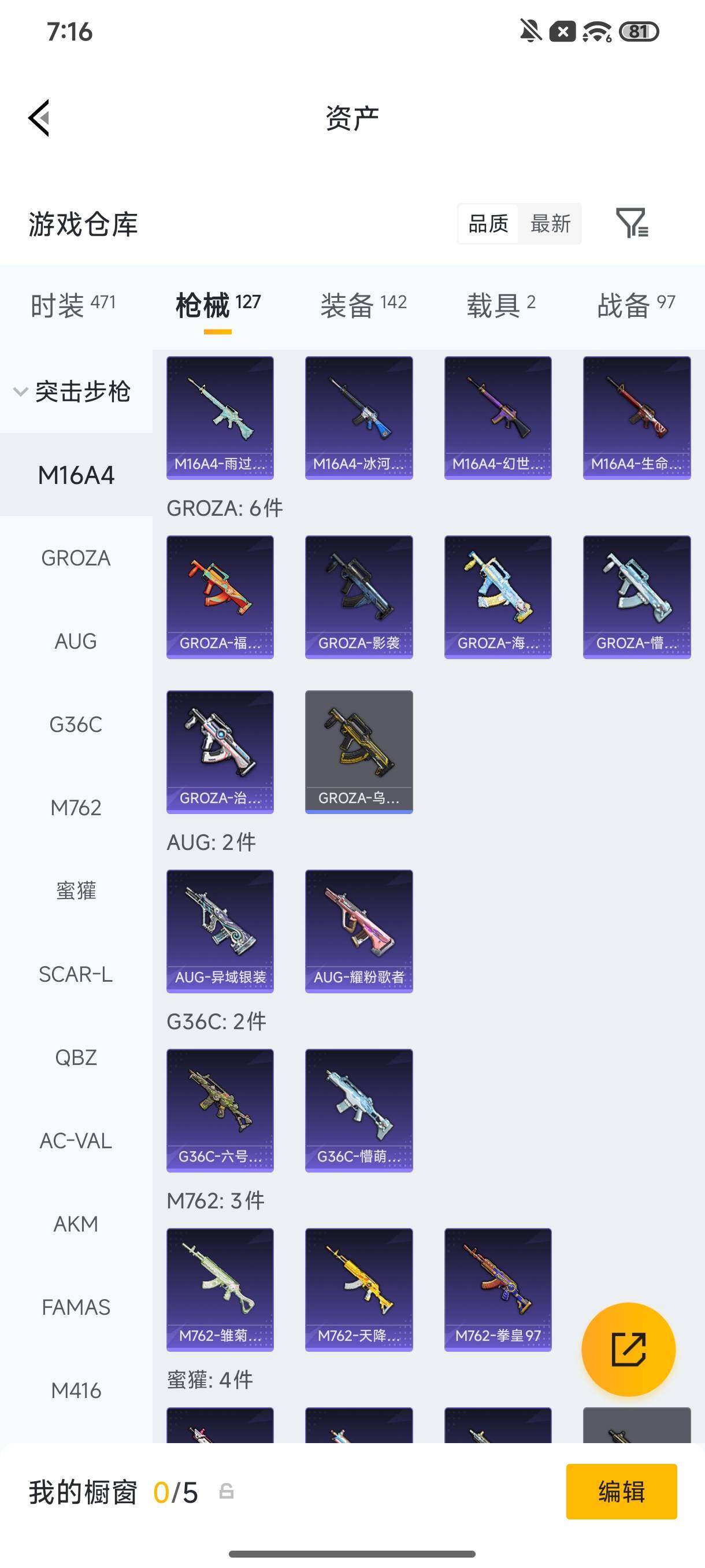Switch to the 装备 tab
Viewport: 705px width, 1568px height.
[363, 304]
